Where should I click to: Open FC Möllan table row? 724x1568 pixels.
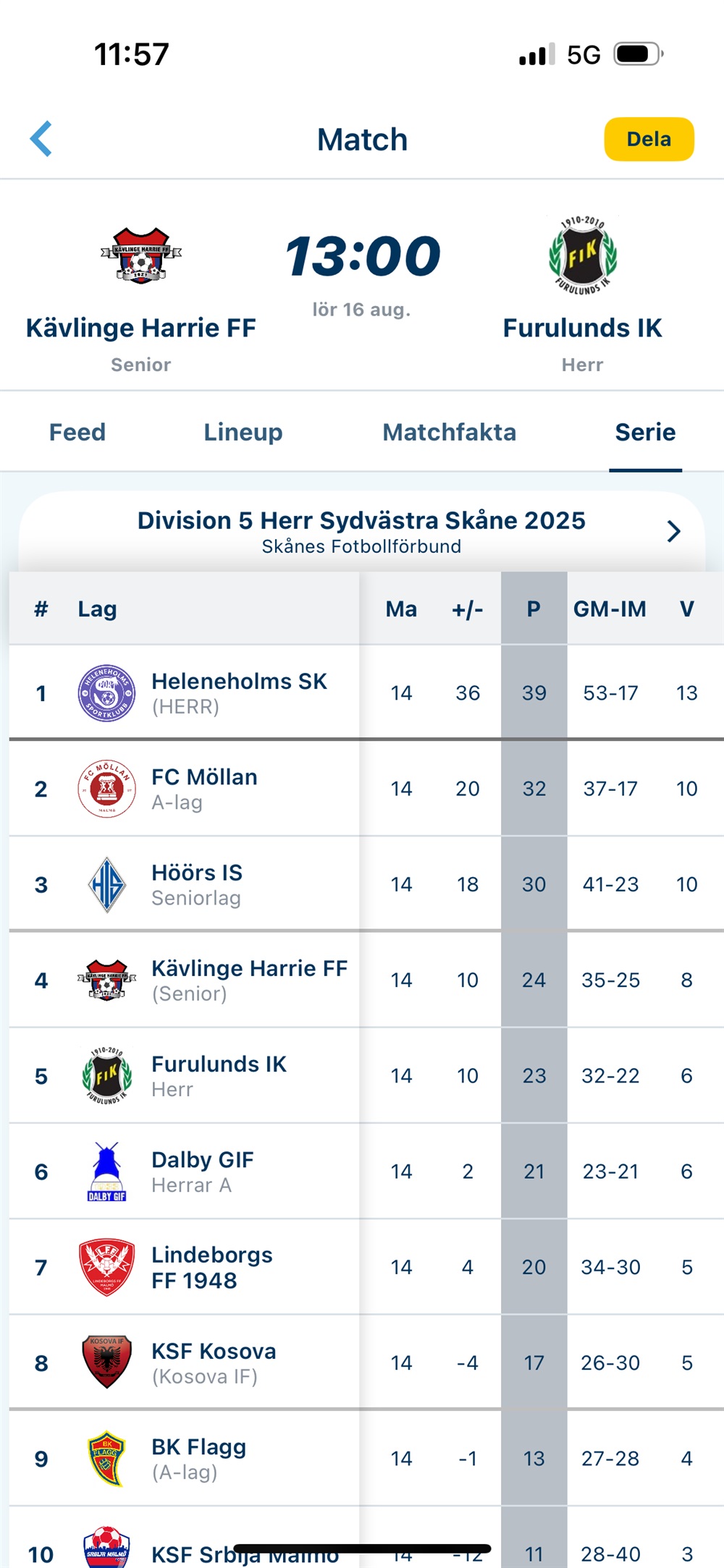(366, 788)
